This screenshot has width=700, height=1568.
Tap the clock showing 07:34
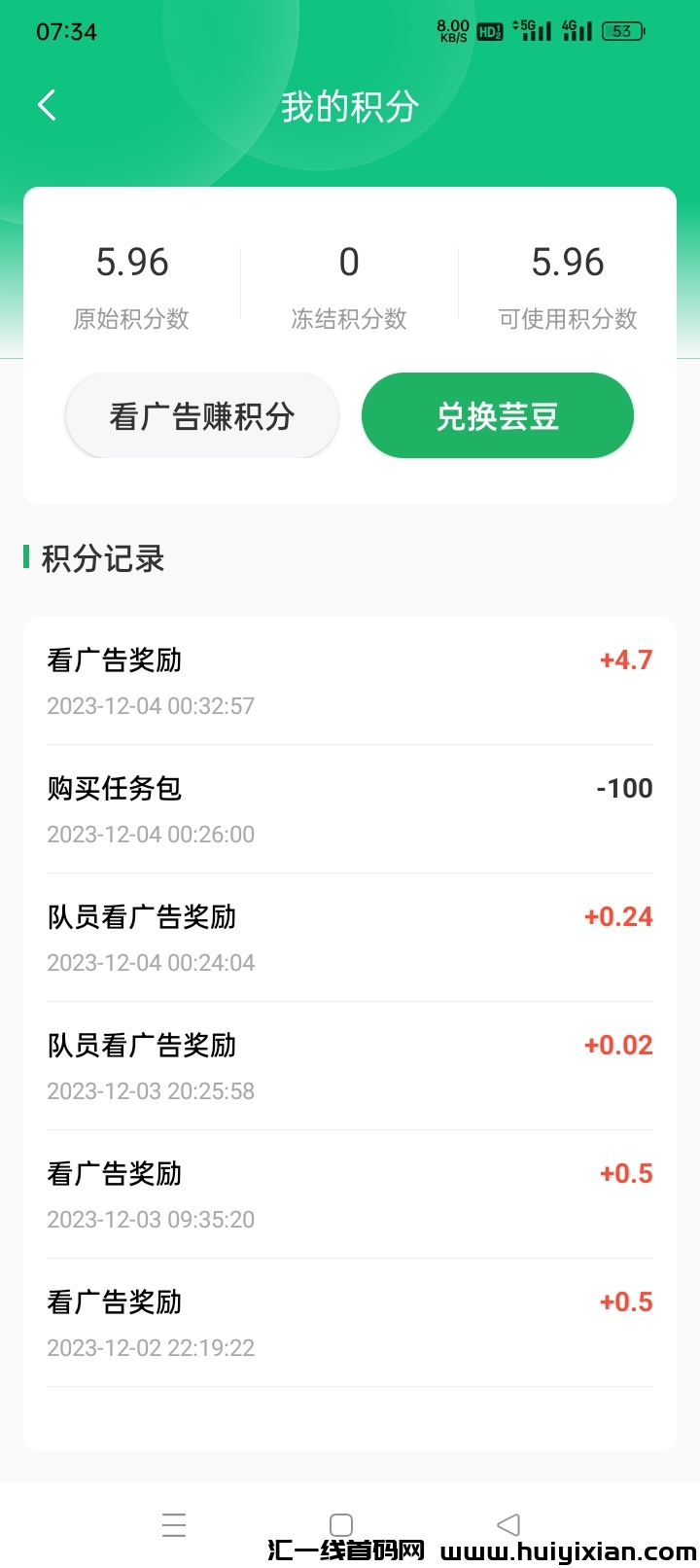point(61,31)
